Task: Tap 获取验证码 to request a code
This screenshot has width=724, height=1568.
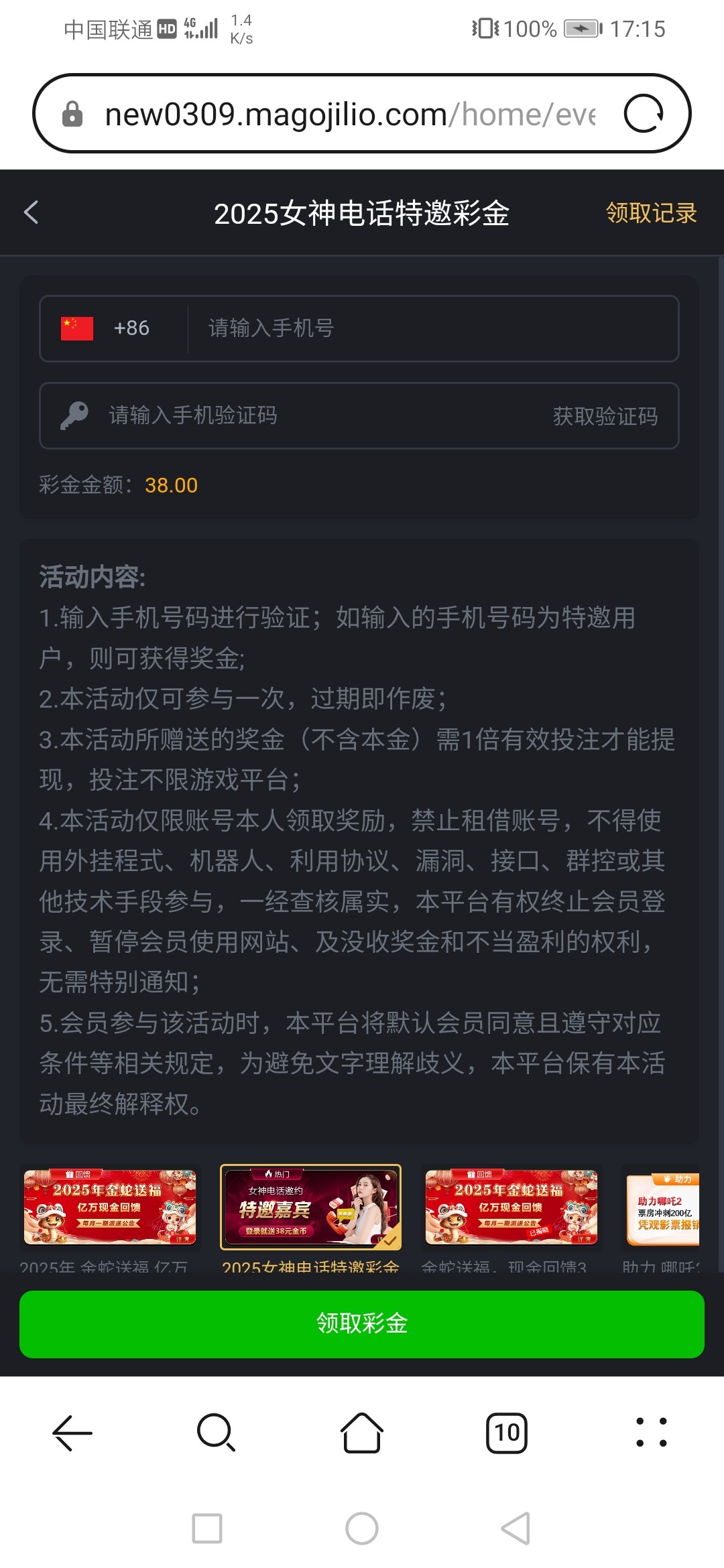Action: click(605, 416)
